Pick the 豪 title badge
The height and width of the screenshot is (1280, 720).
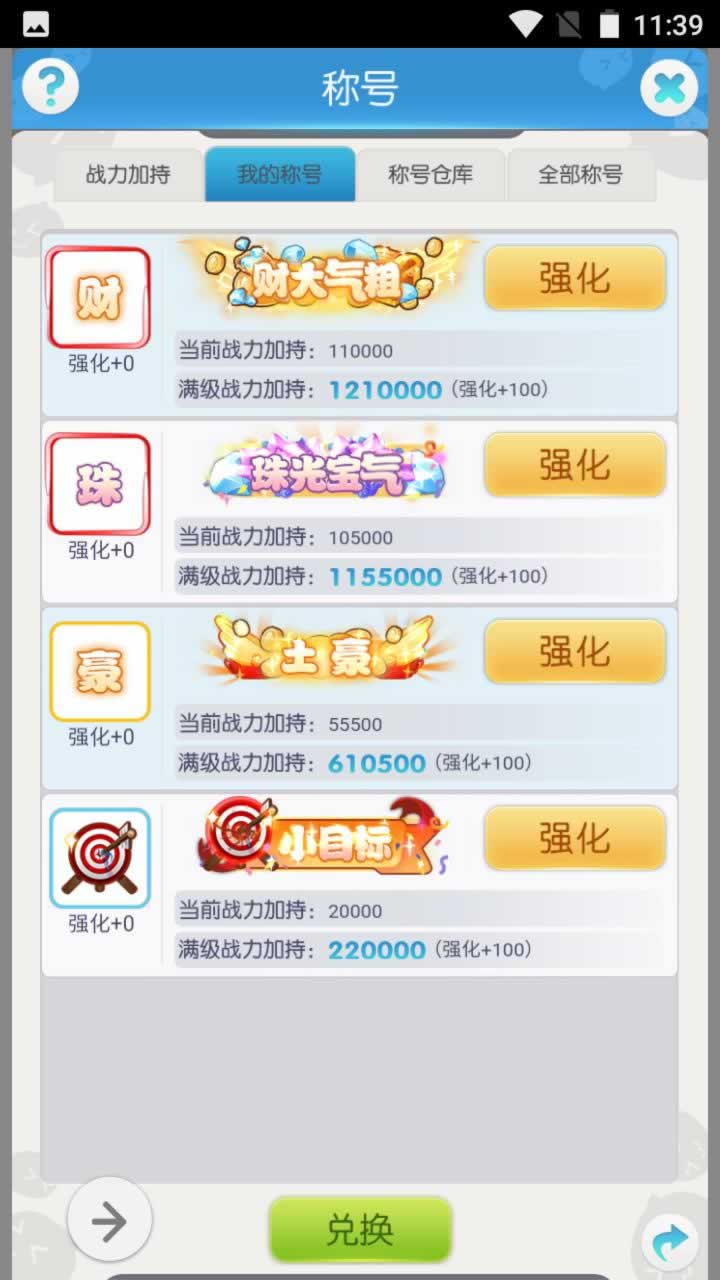[x=99, y=671]
